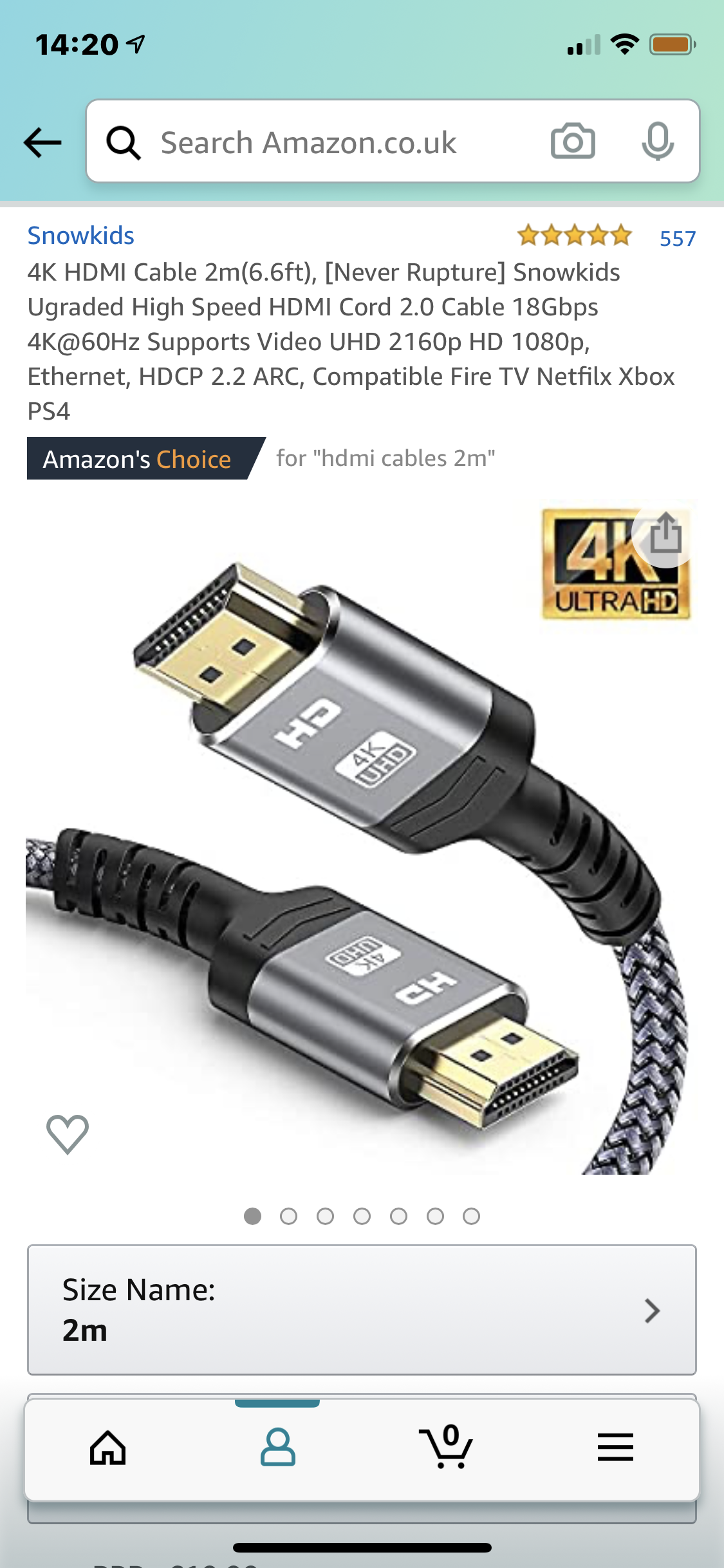Screen dimensions: 724x1568
Task: Start voice search with the microphone
Action: [657, 142]
